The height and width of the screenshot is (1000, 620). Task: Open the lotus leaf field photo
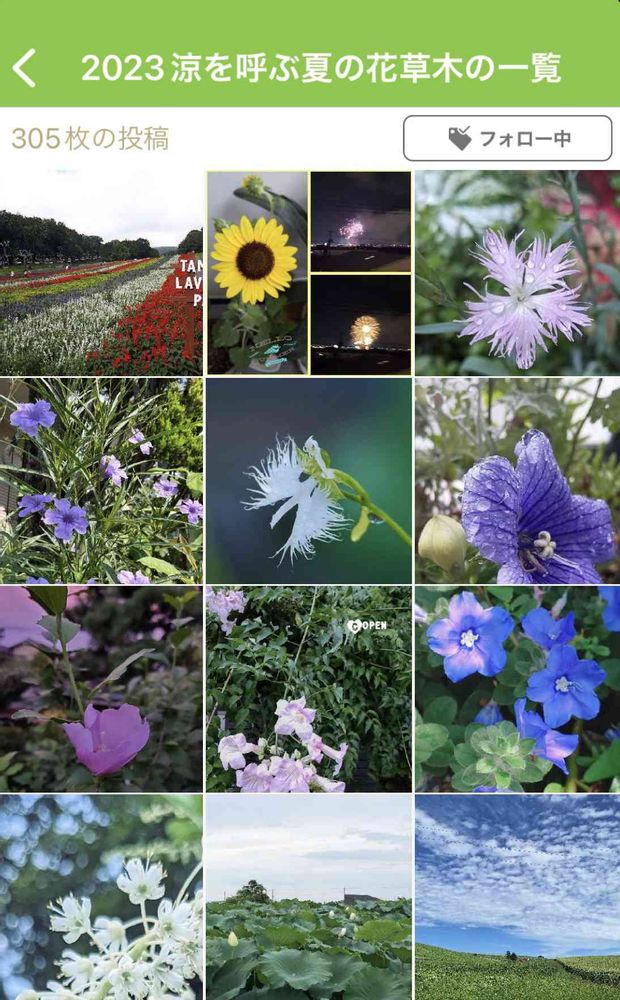[308, 897]
